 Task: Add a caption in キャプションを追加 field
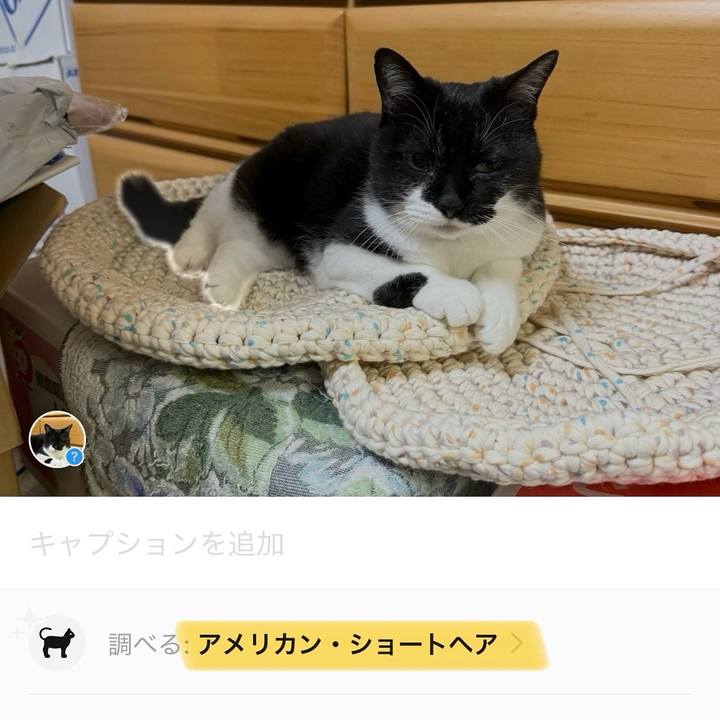[157, 544]
